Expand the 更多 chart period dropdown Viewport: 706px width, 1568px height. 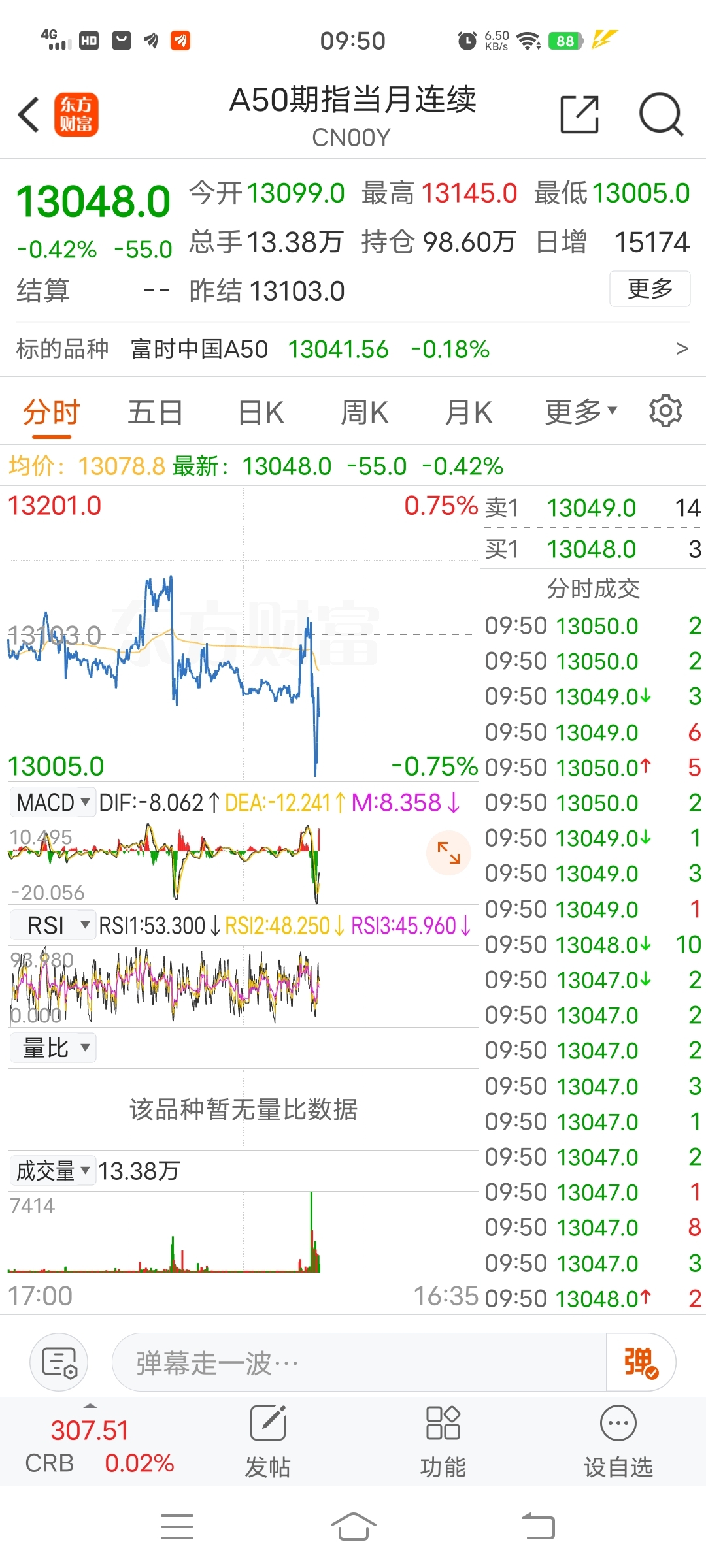(x=579, y=411)
